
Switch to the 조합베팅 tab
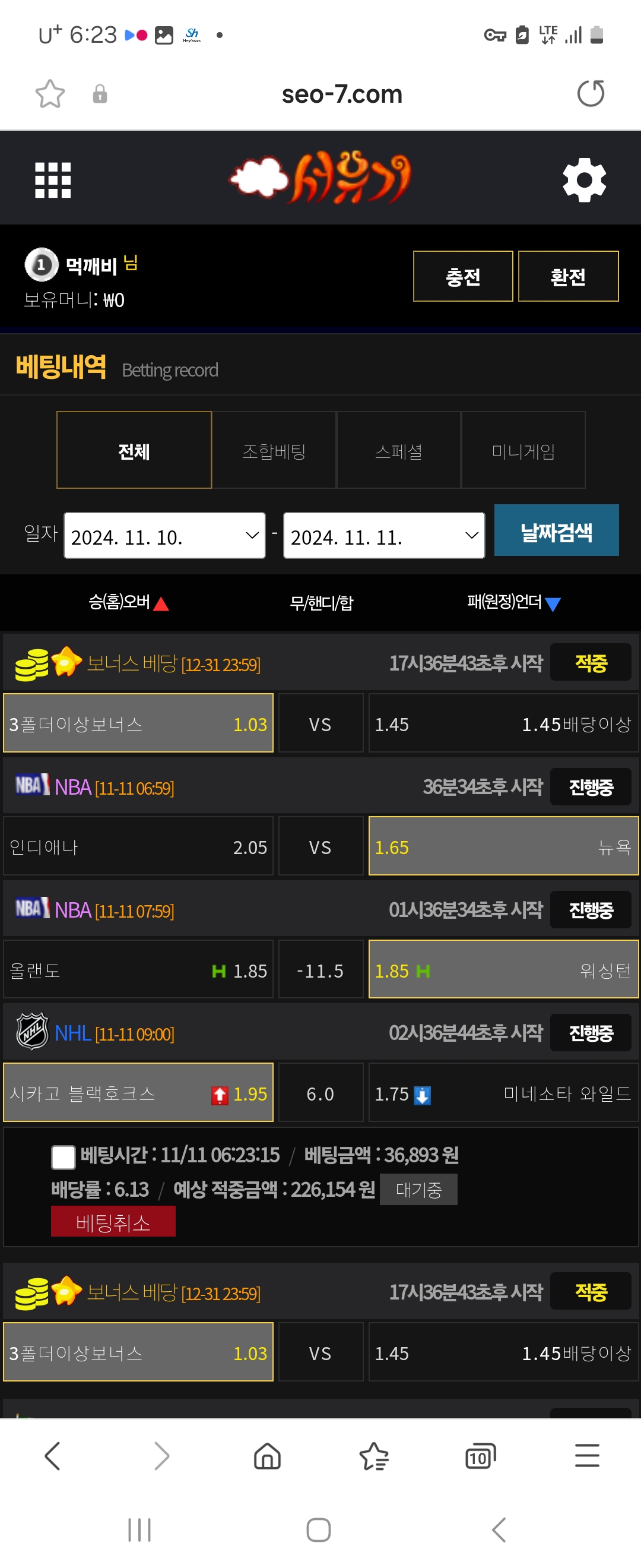274,450
